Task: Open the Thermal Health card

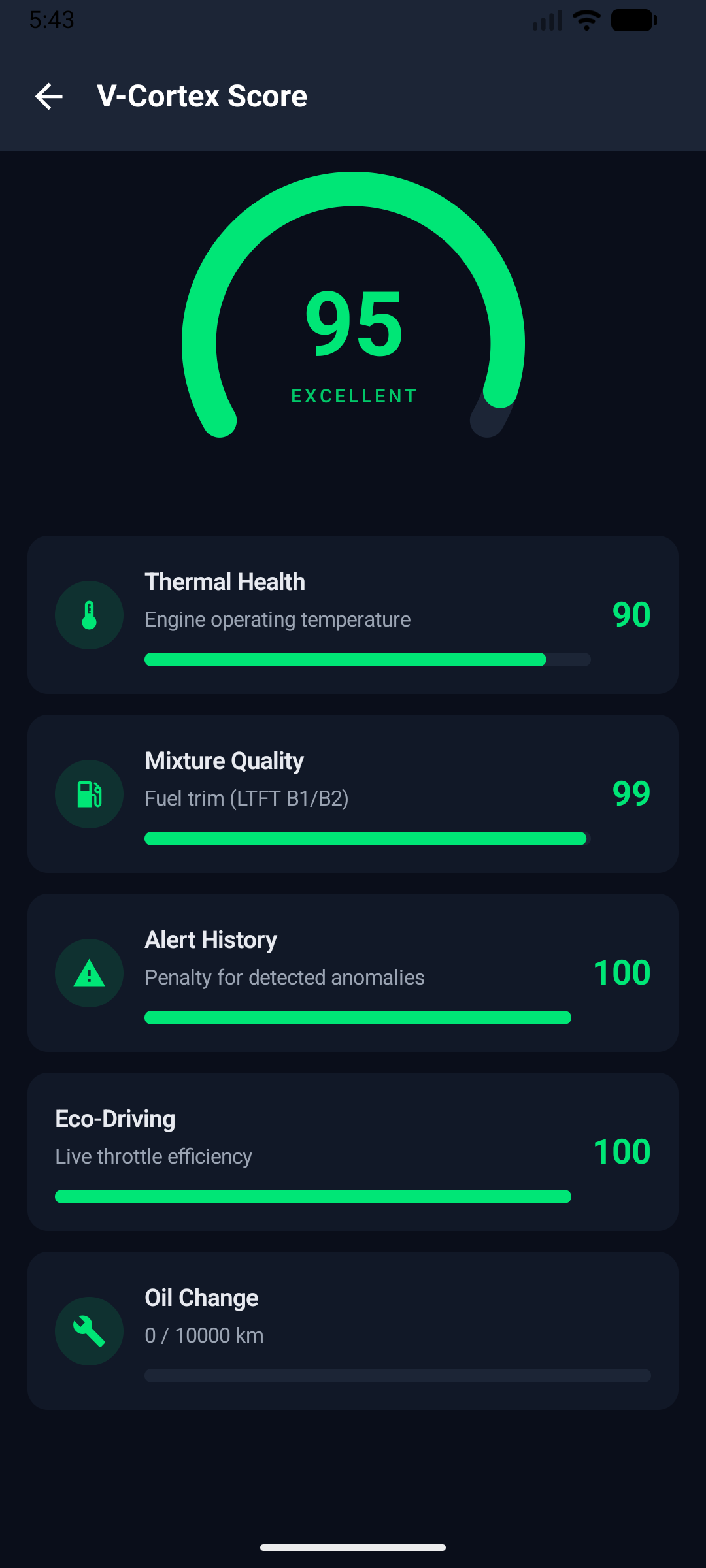Action: click(x=353, y=614)
